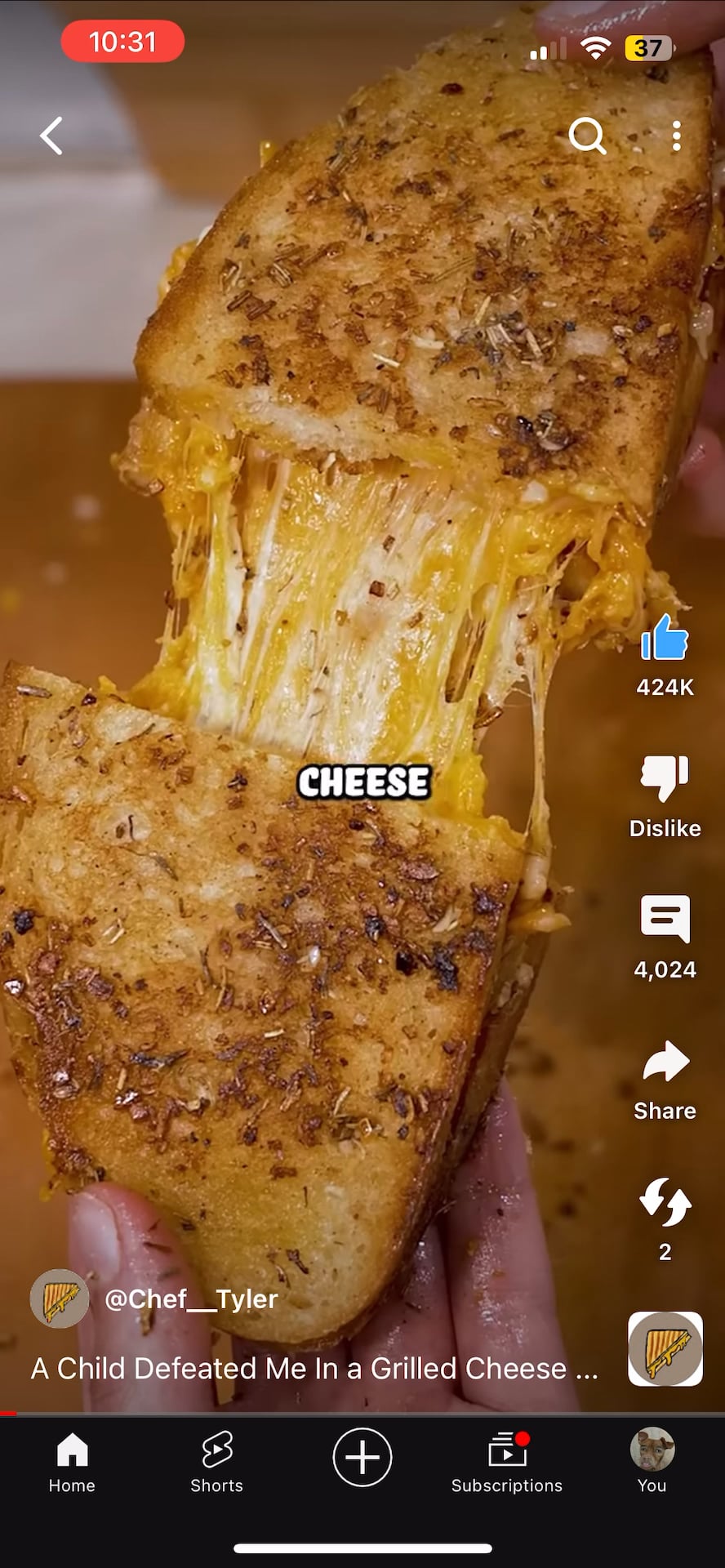This screenshot has width=725, height=1568.
Task: Switch to the Subscriptions tab
Action: (507, 1463)
